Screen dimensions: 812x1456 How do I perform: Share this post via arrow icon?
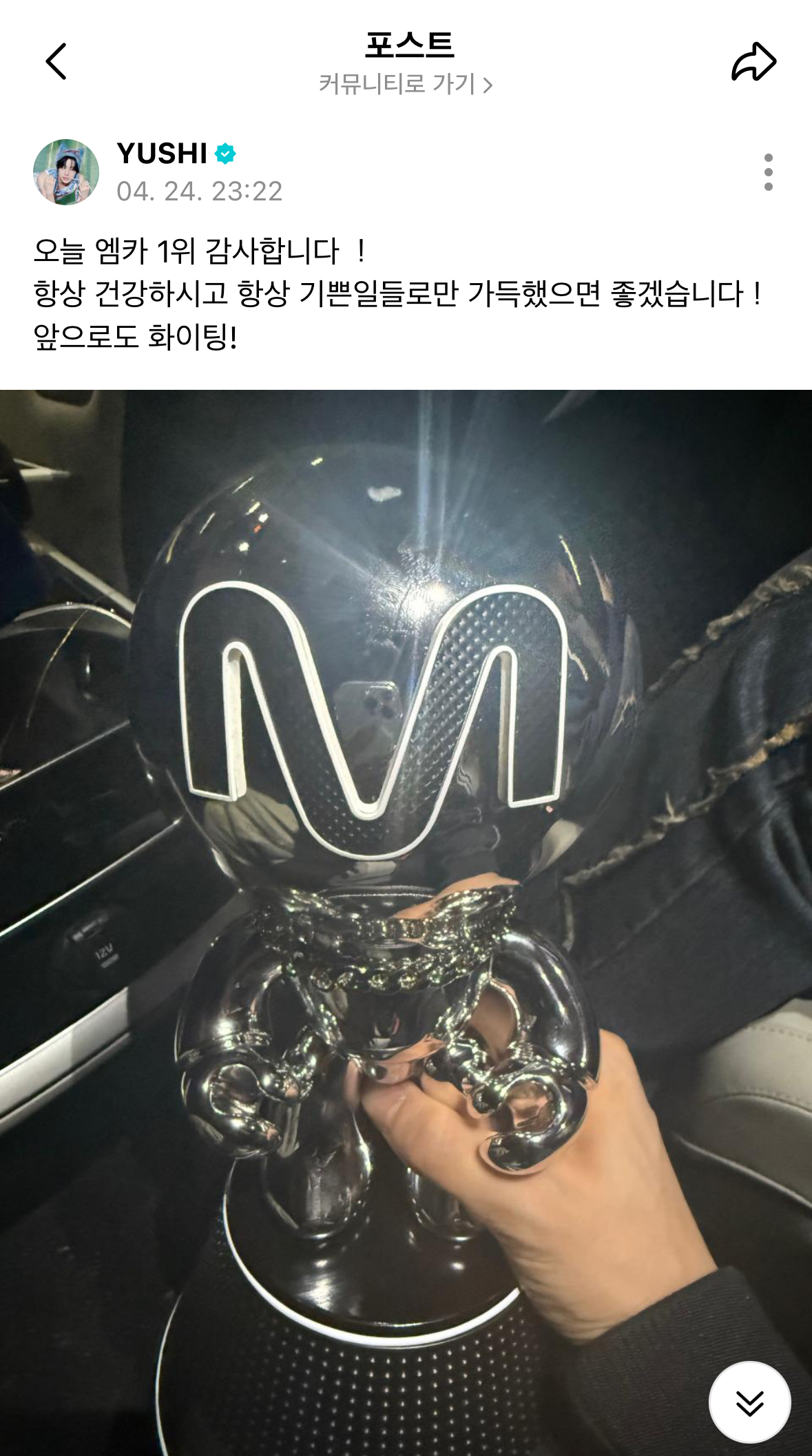coord(753,62)
